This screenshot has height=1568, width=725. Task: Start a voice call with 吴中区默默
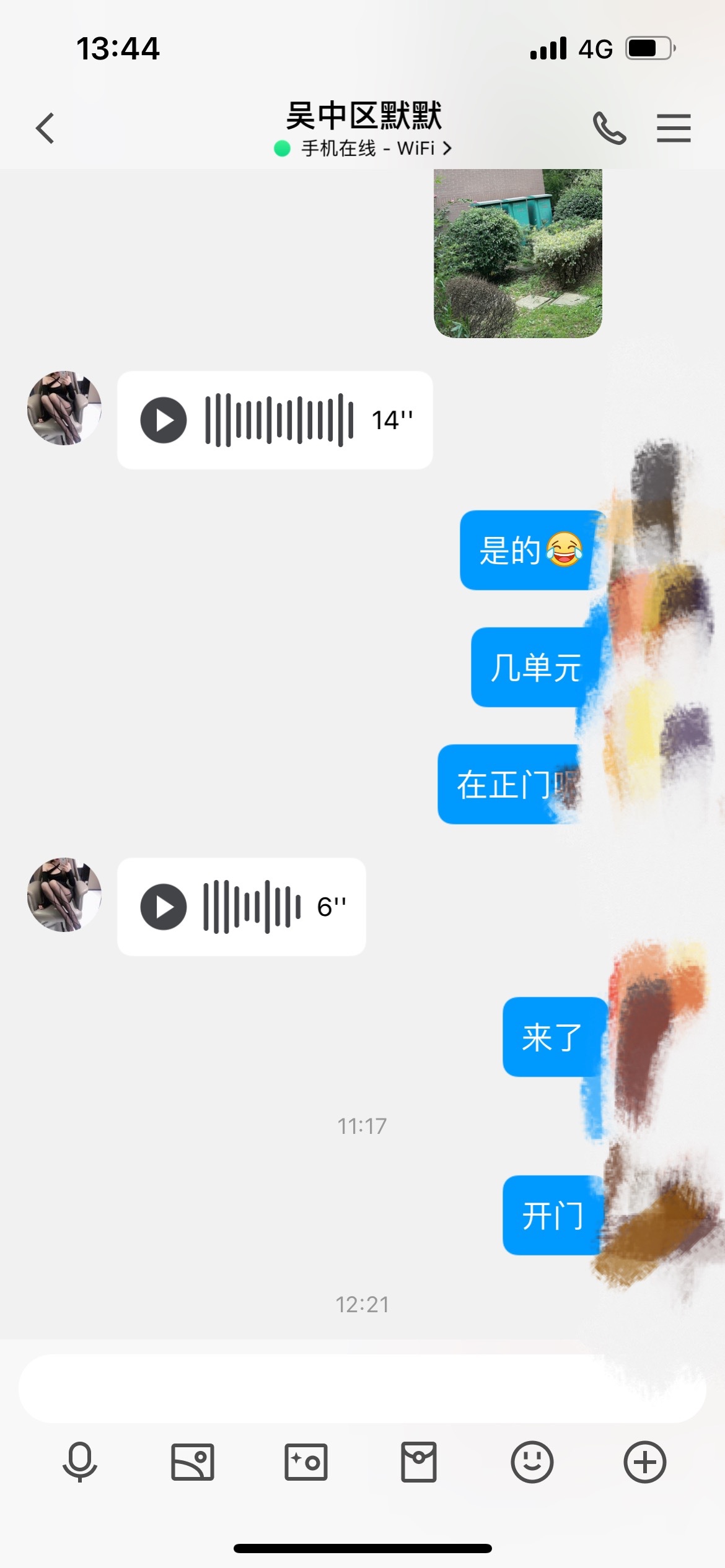coord(609,128)
